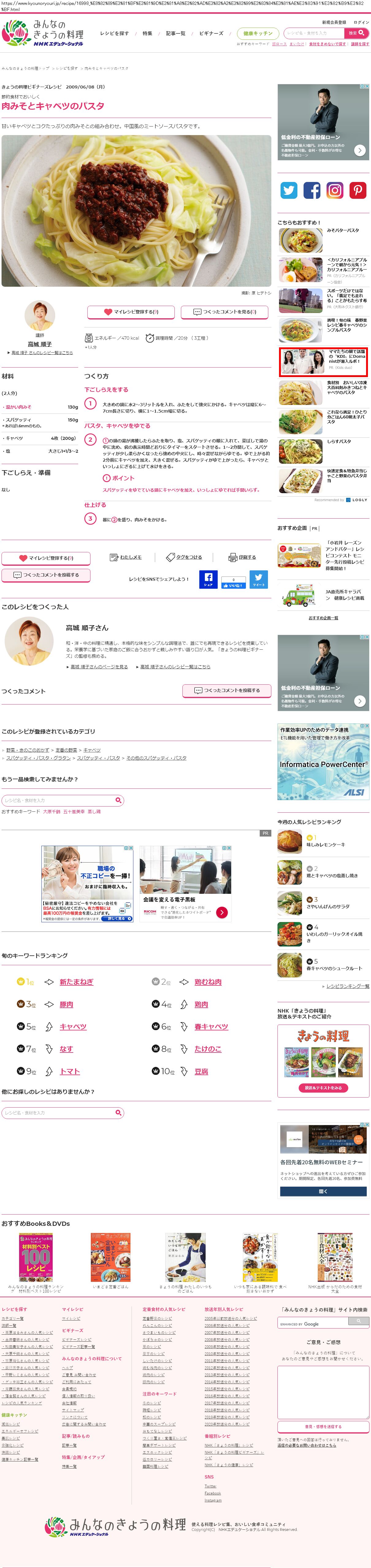Submit feedback with 意見・感想を送信する button
Viewport: 371px width, 1568px height.
323,1426
